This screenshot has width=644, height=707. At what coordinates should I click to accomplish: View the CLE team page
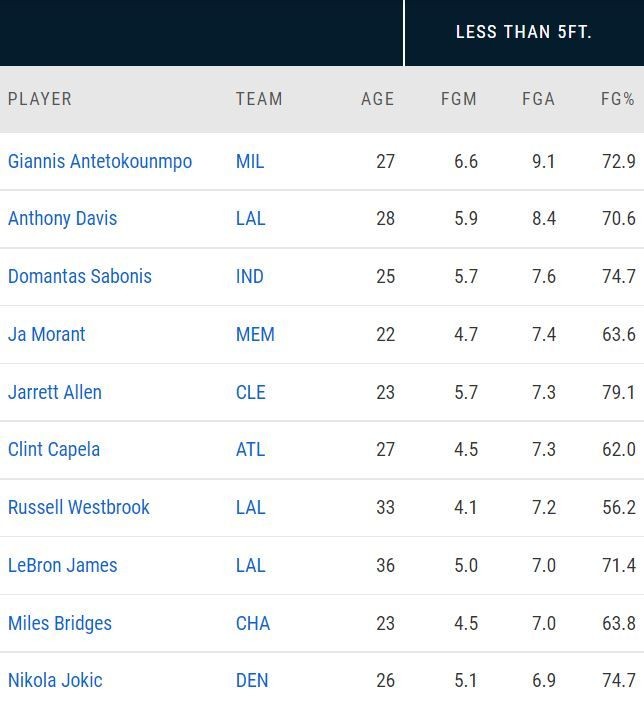251,392
